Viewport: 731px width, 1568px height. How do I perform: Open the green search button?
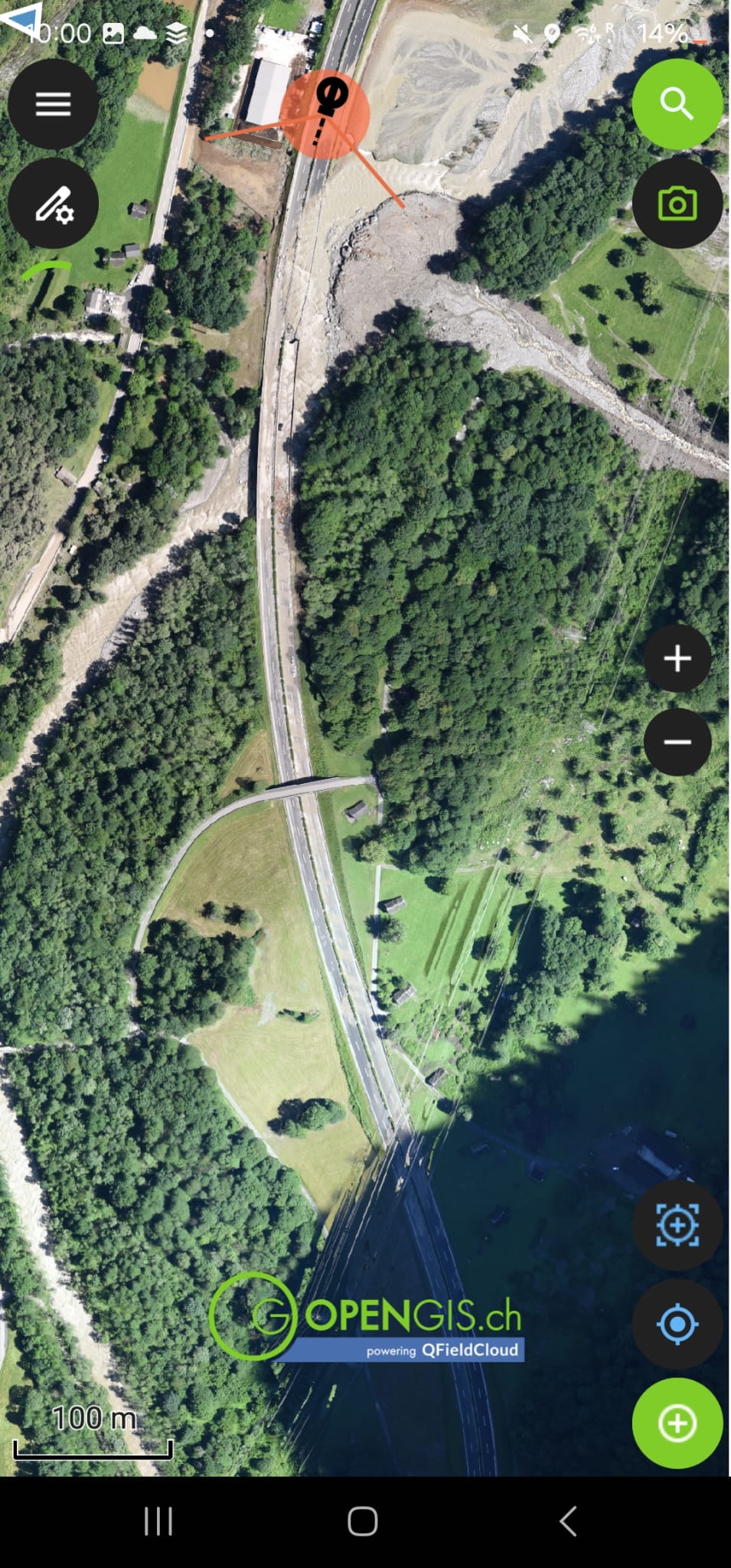coord(677,104)
